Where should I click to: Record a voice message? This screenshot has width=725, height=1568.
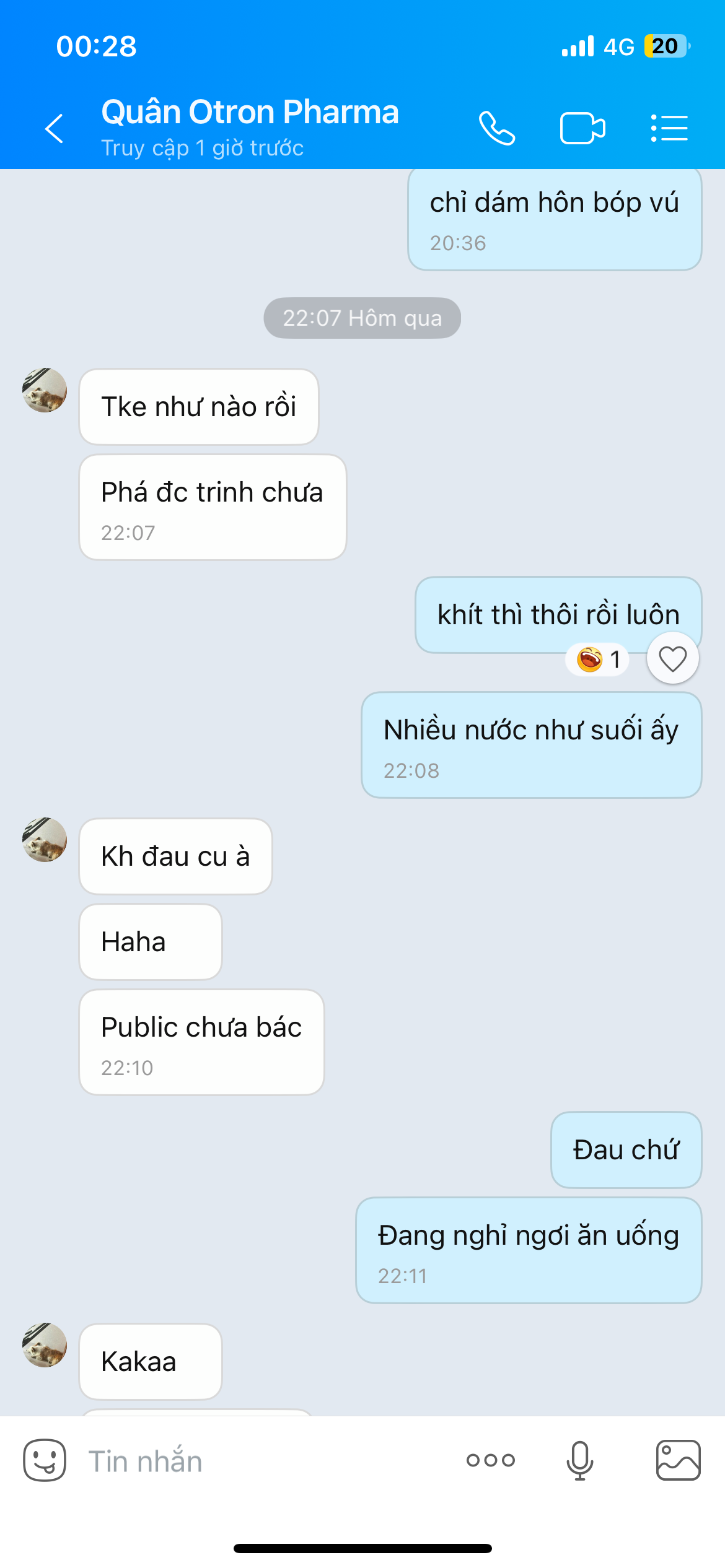(x=580, y=1460)
